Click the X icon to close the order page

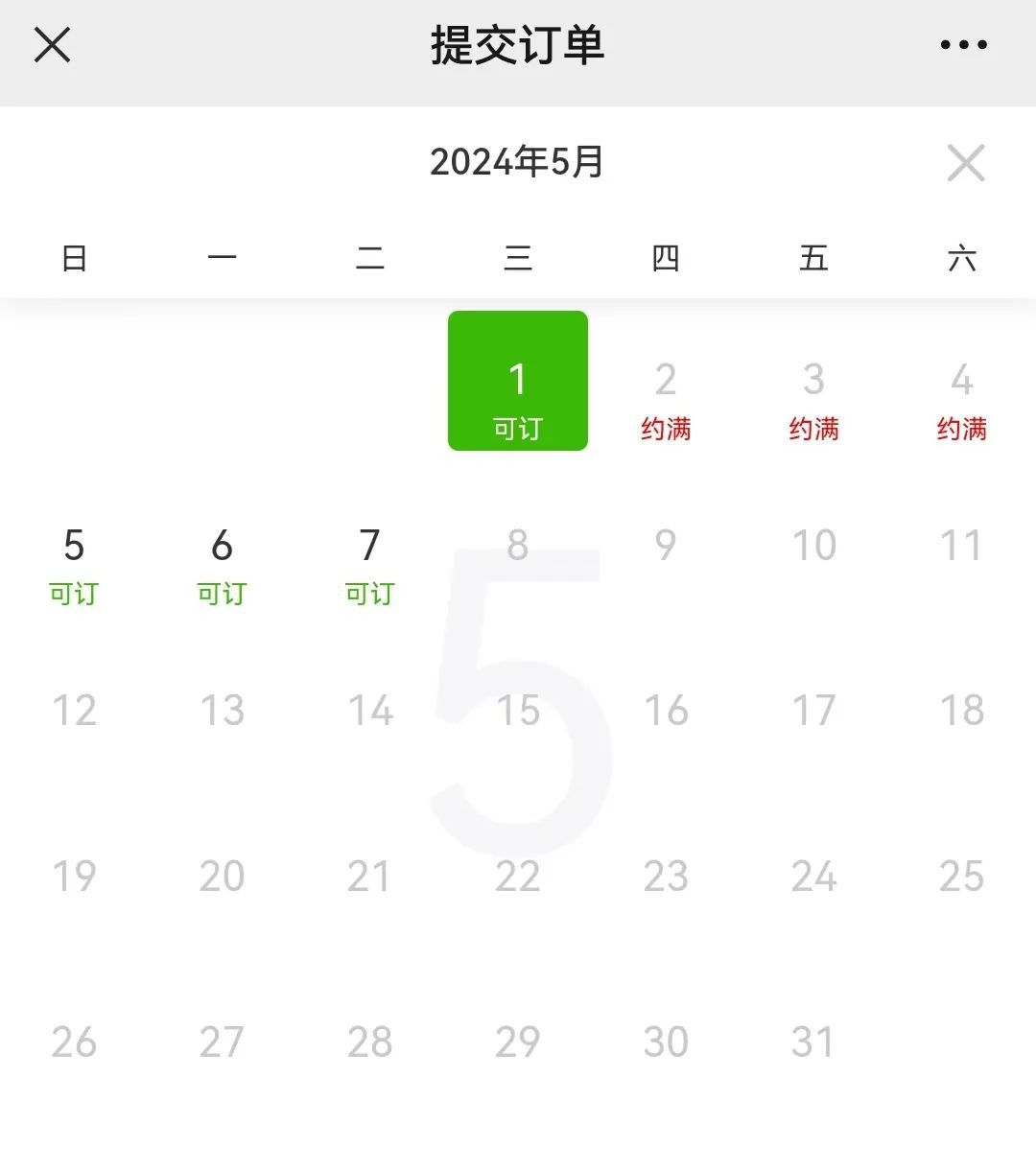53,44
